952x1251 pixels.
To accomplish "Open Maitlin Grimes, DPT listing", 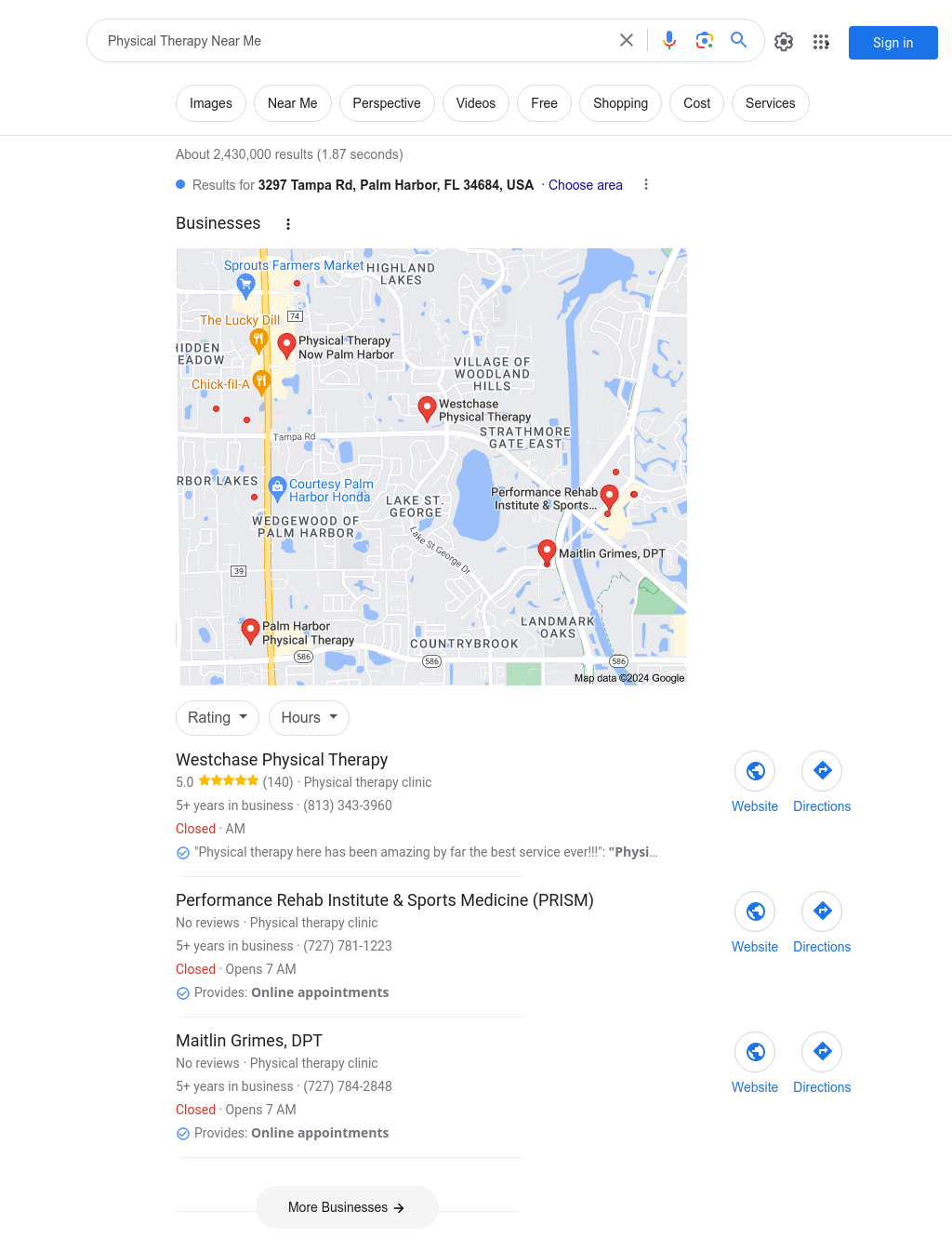I will 249,1041.
